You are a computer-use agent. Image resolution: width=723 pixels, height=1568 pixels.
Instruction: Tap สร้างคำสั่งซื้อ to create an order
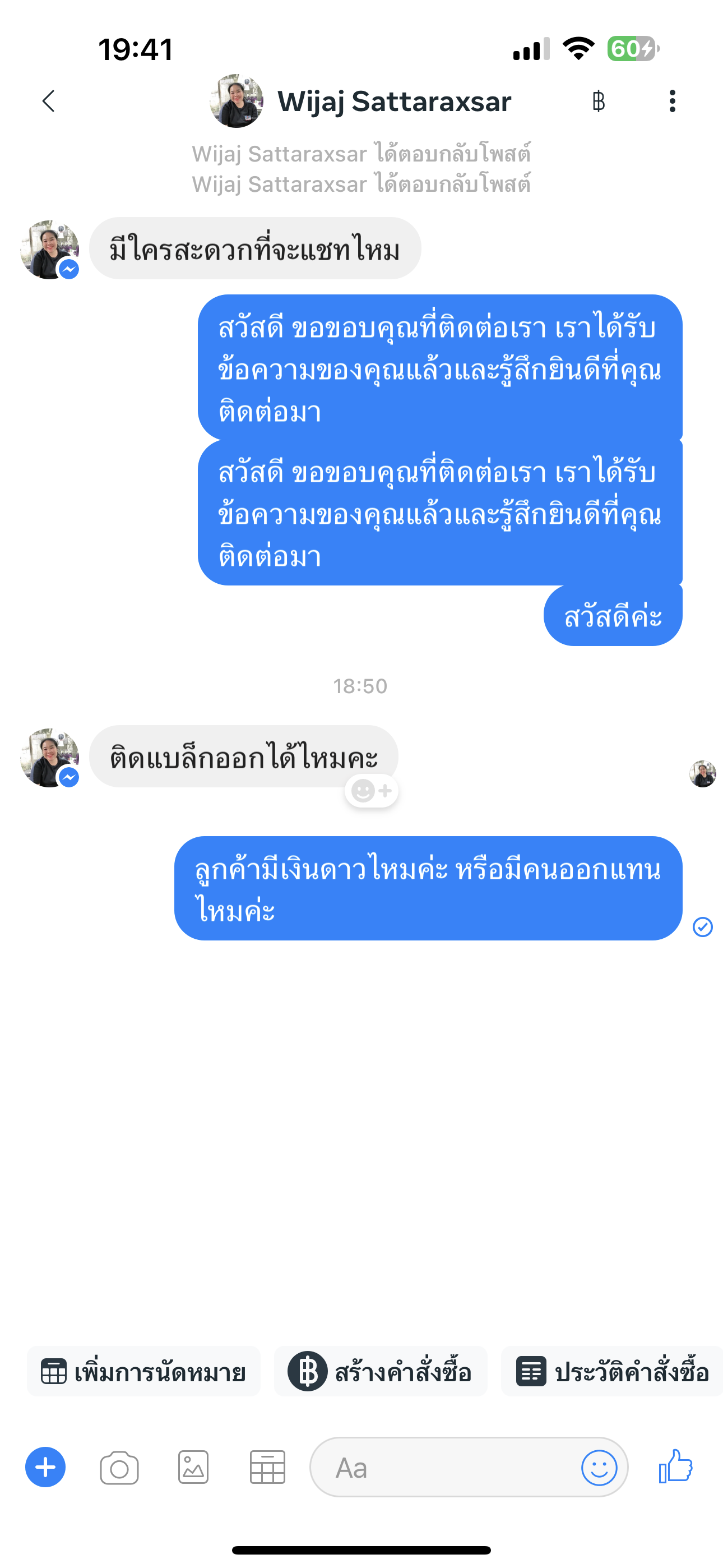pyautogui.click(x=381, y=1371)
